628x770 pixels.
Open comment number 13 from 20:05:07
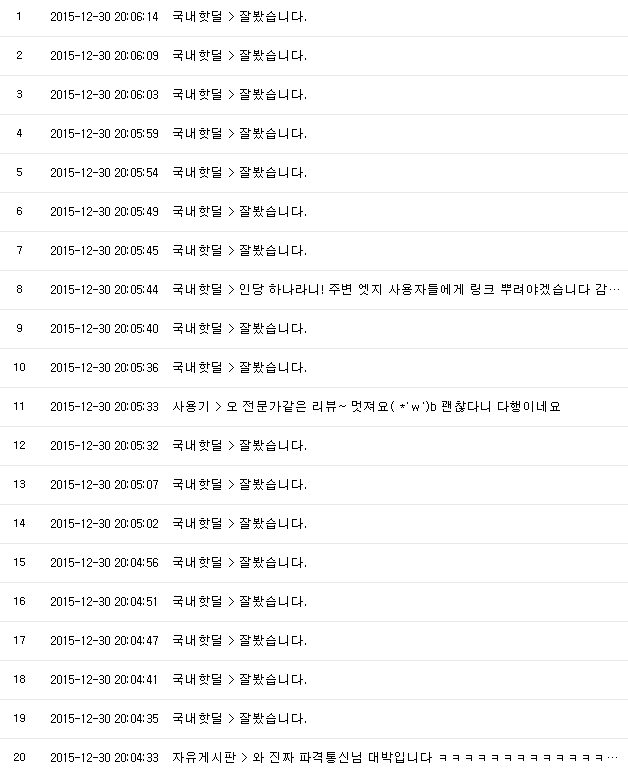click(x=240, y=485)
